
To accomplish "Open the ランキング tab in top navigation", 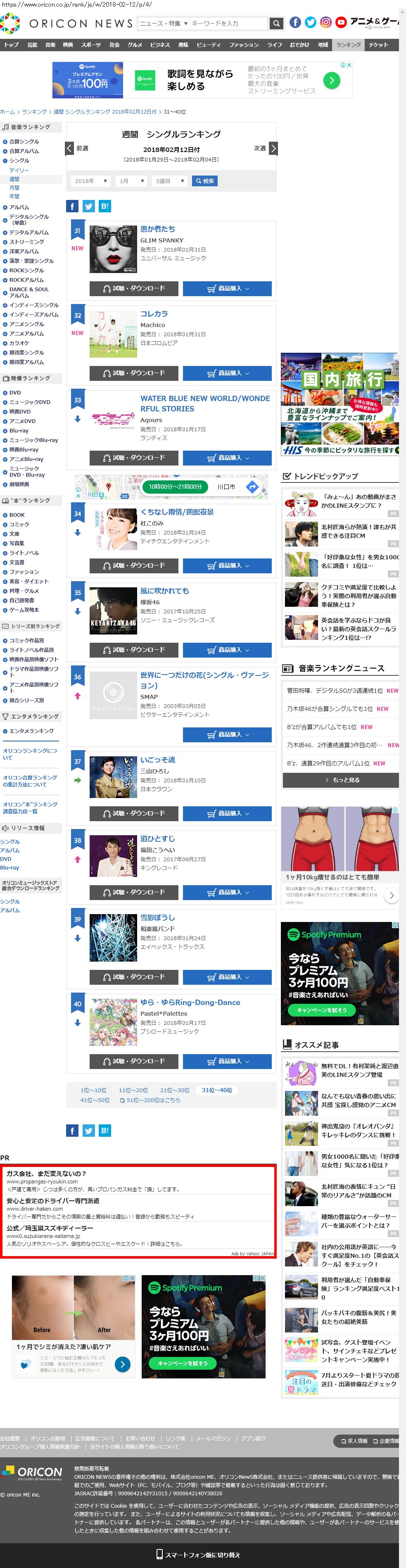I will point(348,45).
